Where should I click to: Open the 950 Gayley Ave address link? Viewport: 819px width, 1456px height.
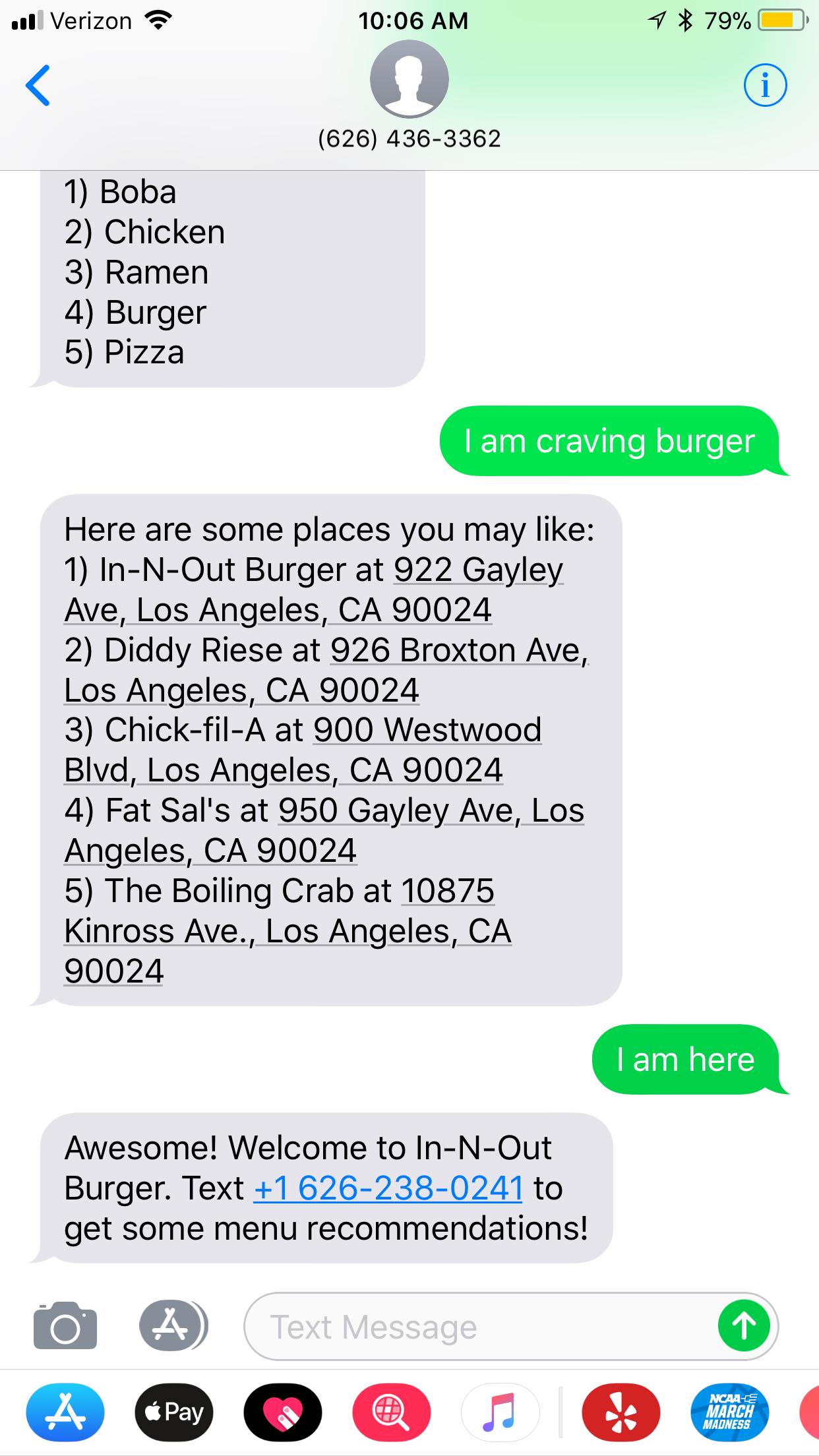[430, 811]
